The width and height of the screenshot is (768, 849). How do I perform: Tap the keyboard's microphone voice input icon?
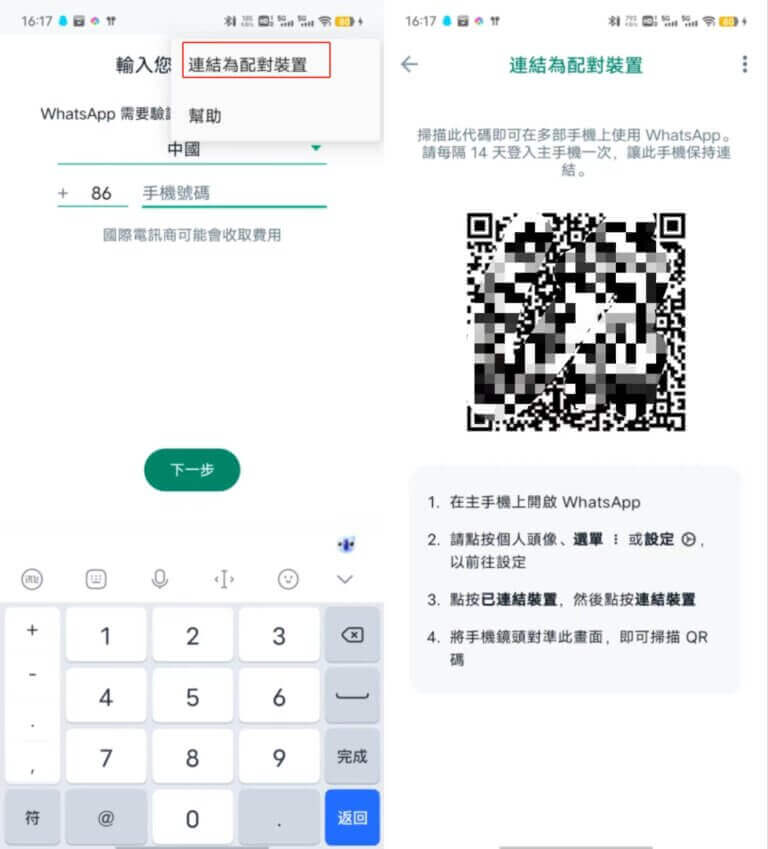pyautogui.click(x=159, y=578)
